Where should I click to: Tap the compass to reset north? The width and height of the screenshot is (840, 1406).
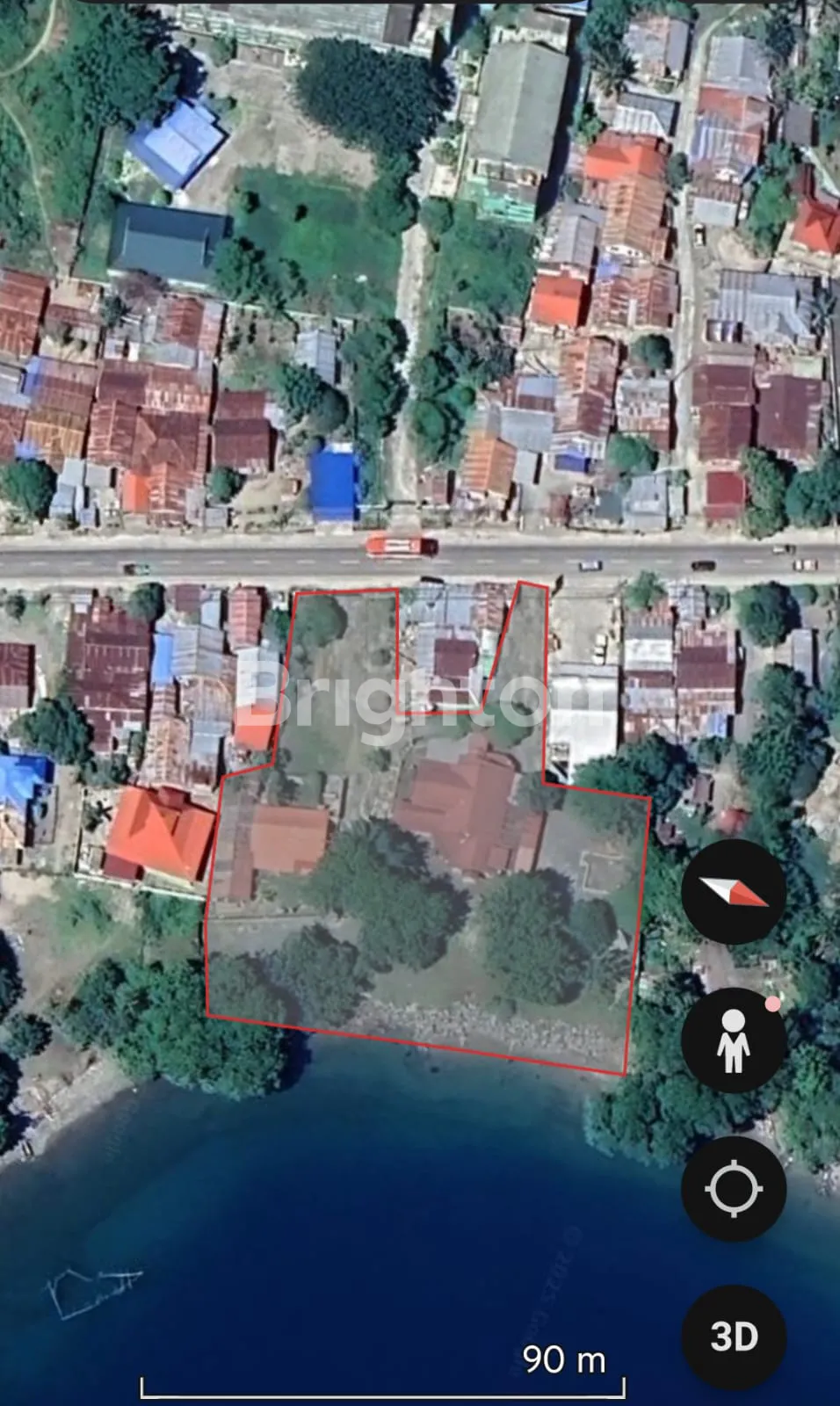(x=734, y=891)
